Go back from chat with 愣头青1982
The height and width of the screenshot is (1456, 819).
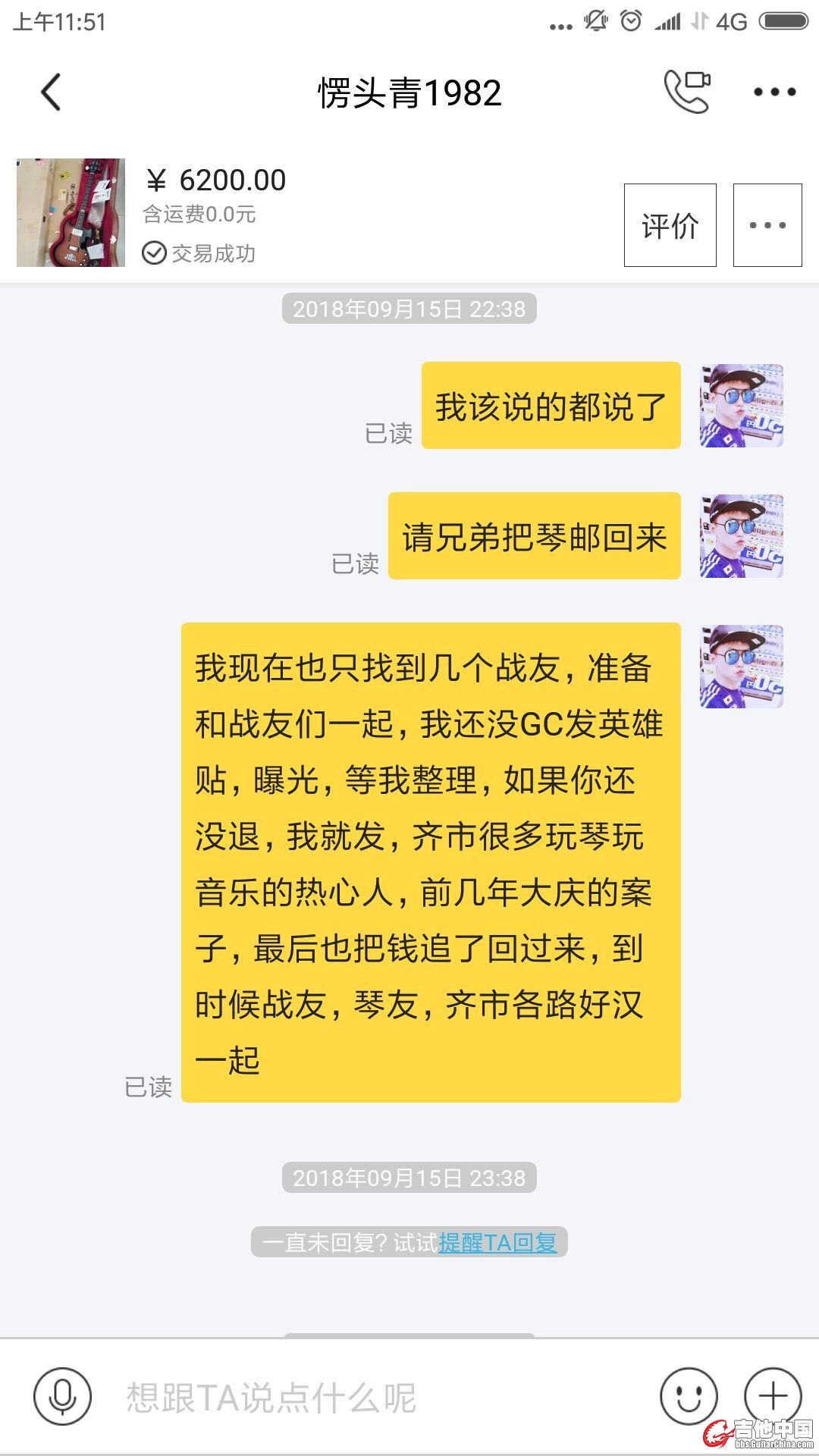[x=51, y=93]
